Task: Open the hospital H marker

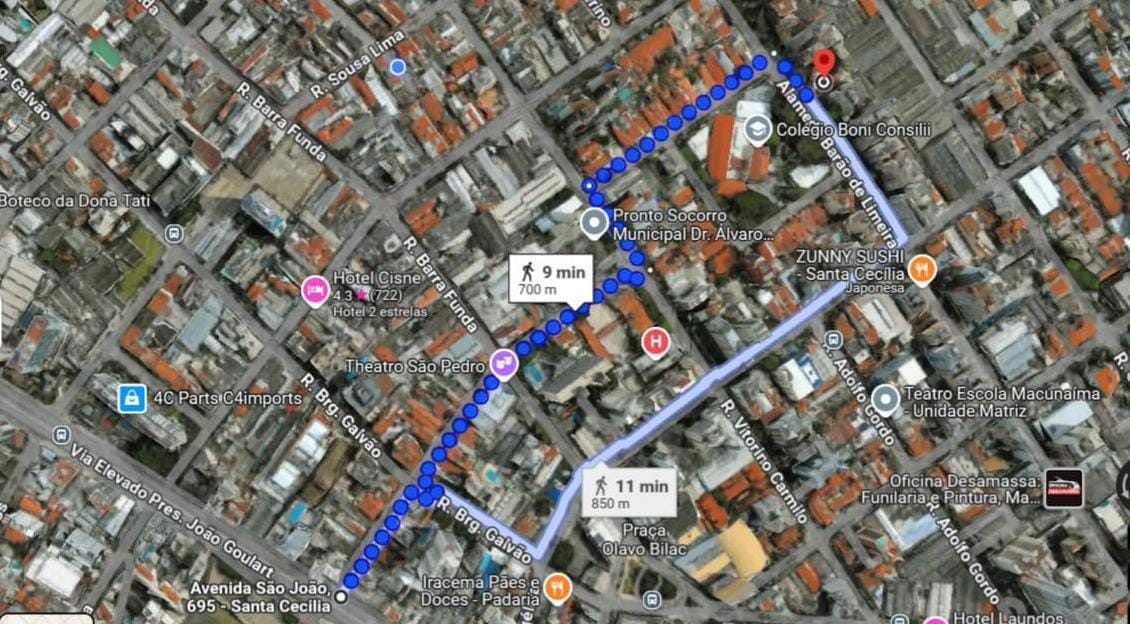Action: click(656, 343)
